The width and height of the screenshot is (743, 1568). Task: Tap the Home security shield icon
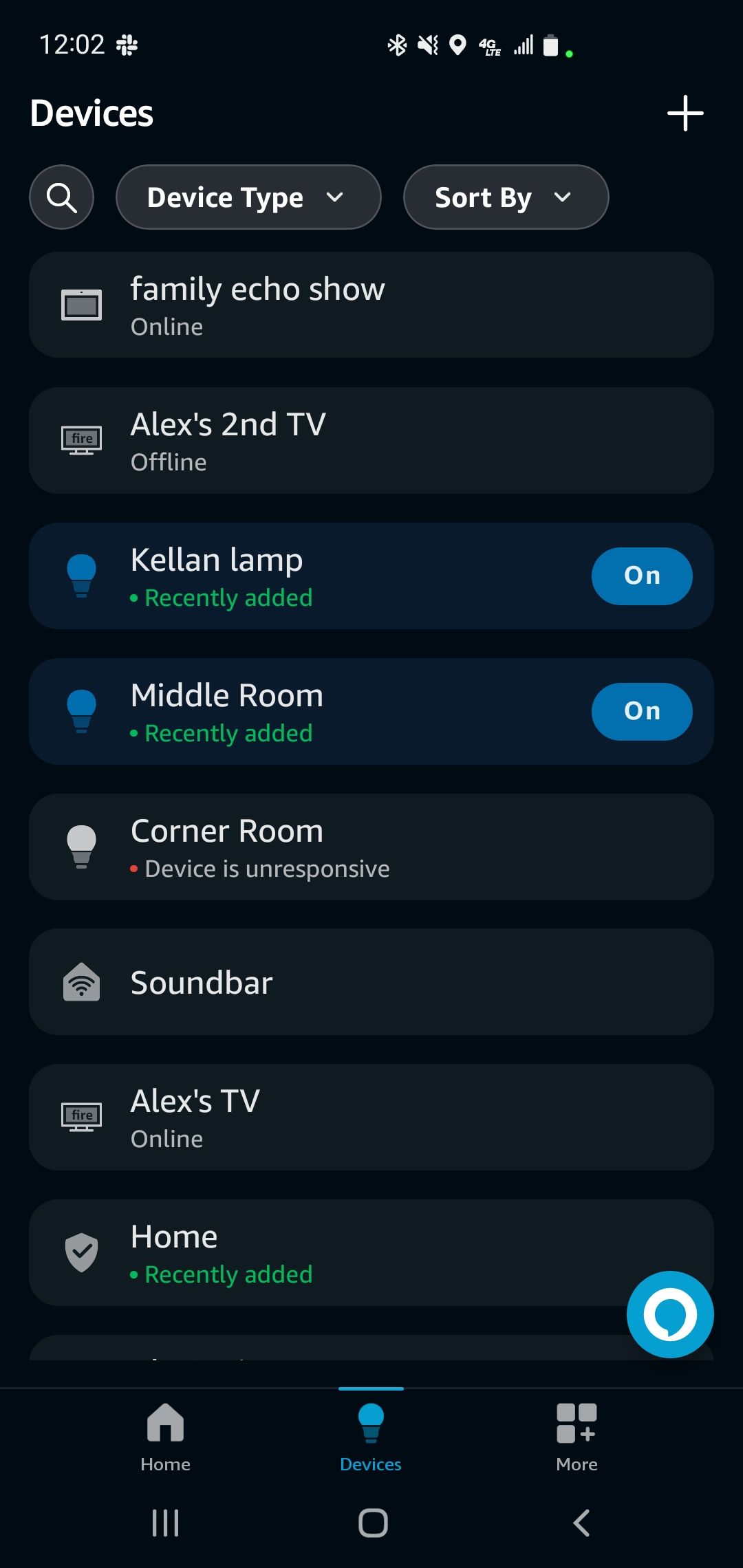(82, 1252)
